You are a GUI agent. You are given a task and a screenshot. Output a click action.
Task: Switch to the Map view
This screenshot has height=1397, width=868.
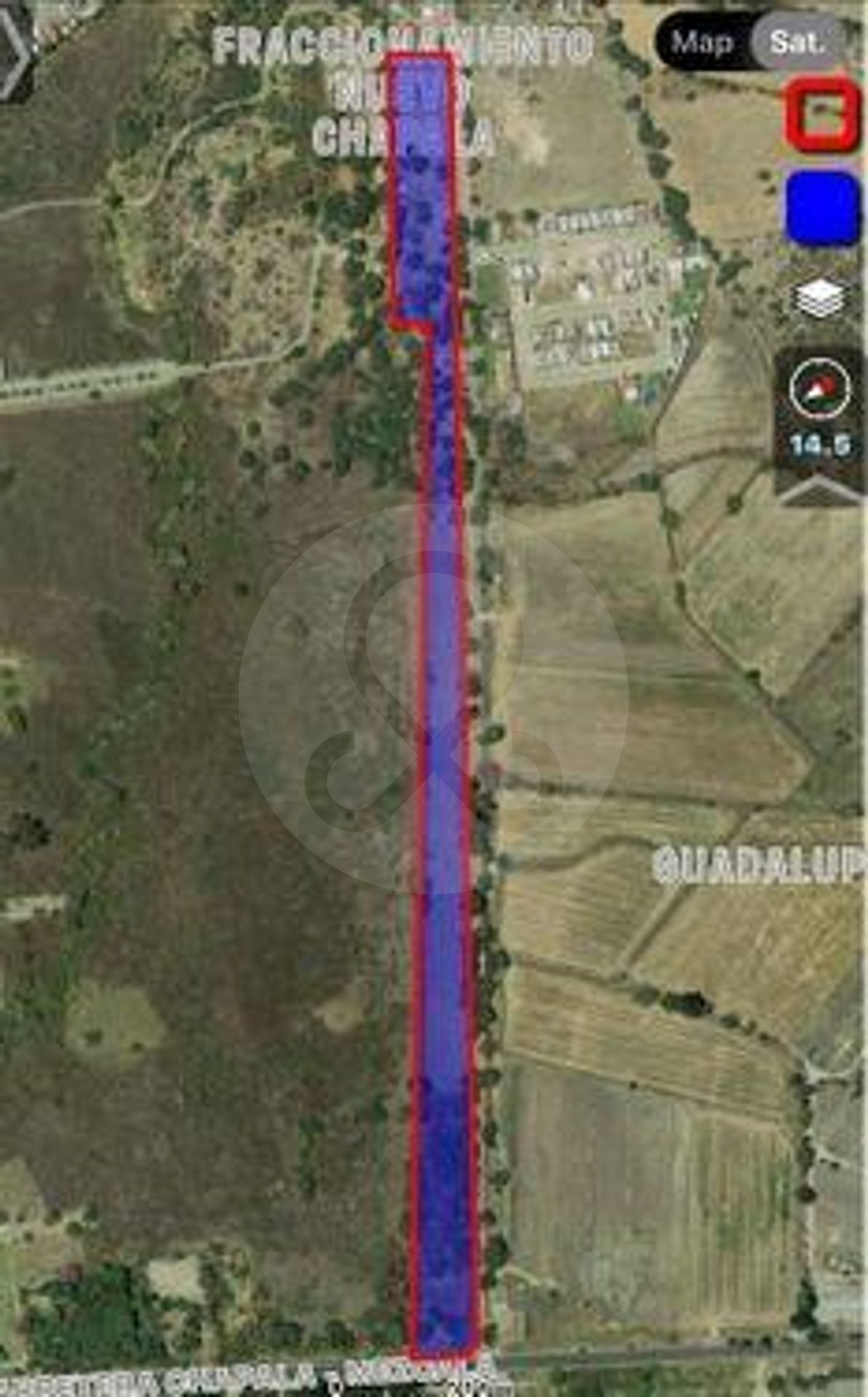(x=701, y=42)
